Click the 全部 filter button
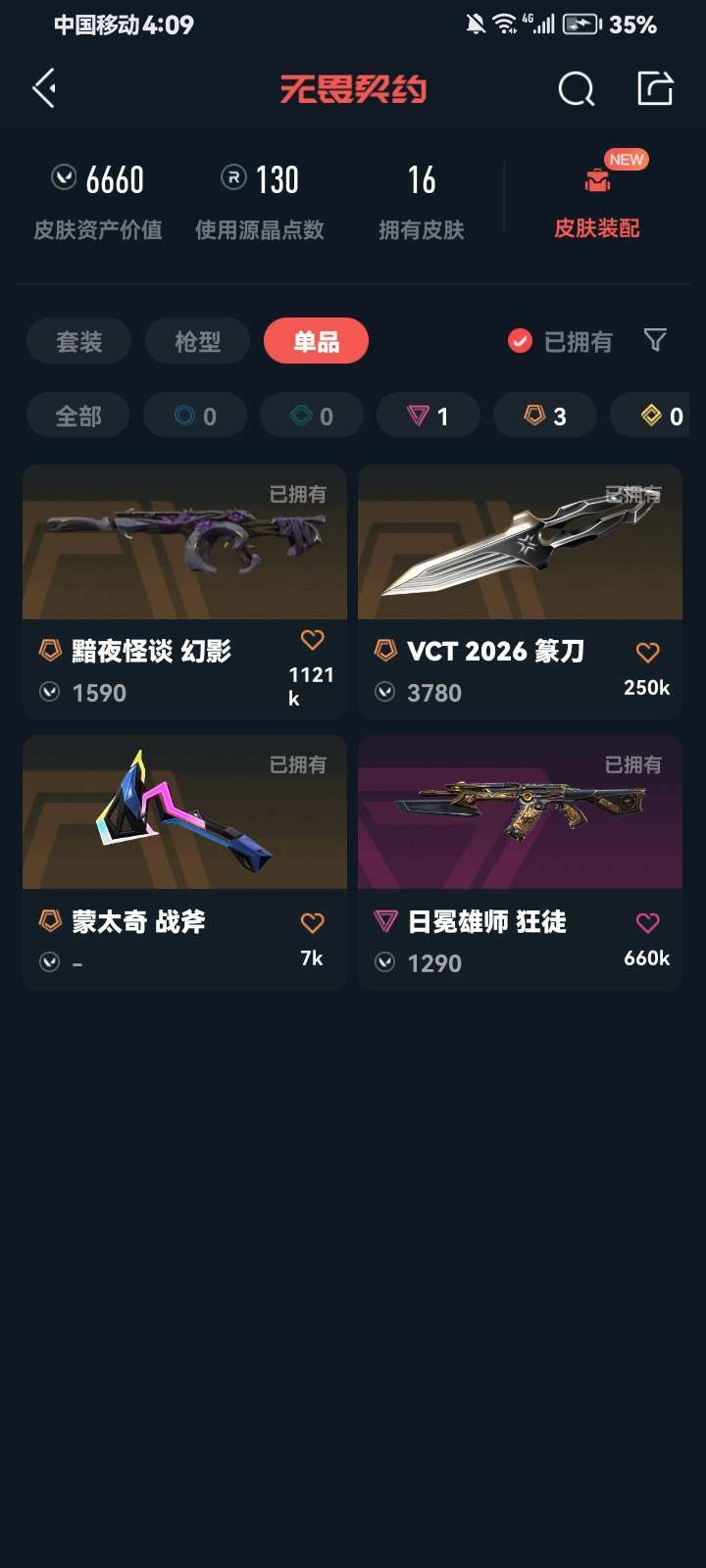The width and height of the screenshot is (706, 1568). (x=77, y=415)
